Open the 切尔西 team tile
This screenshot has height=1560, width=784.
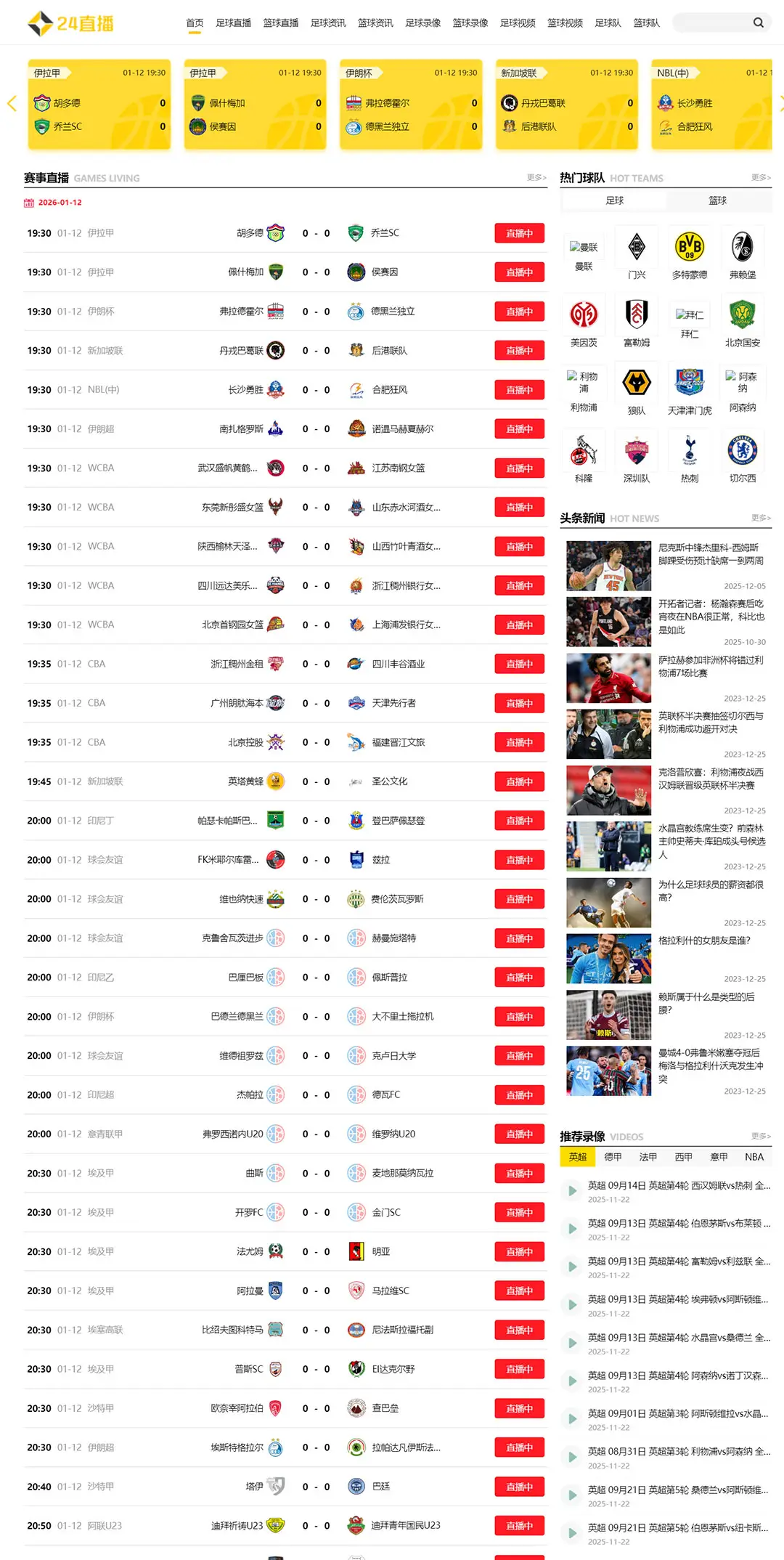coord(742,456)
